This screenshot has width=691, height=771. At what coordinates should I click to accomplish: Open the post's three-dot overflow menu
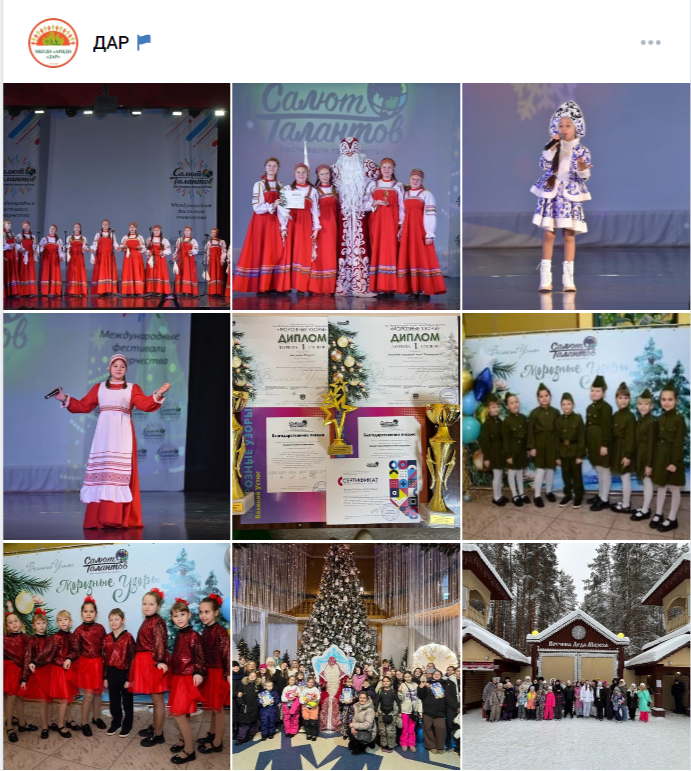(x=650, y=42)
